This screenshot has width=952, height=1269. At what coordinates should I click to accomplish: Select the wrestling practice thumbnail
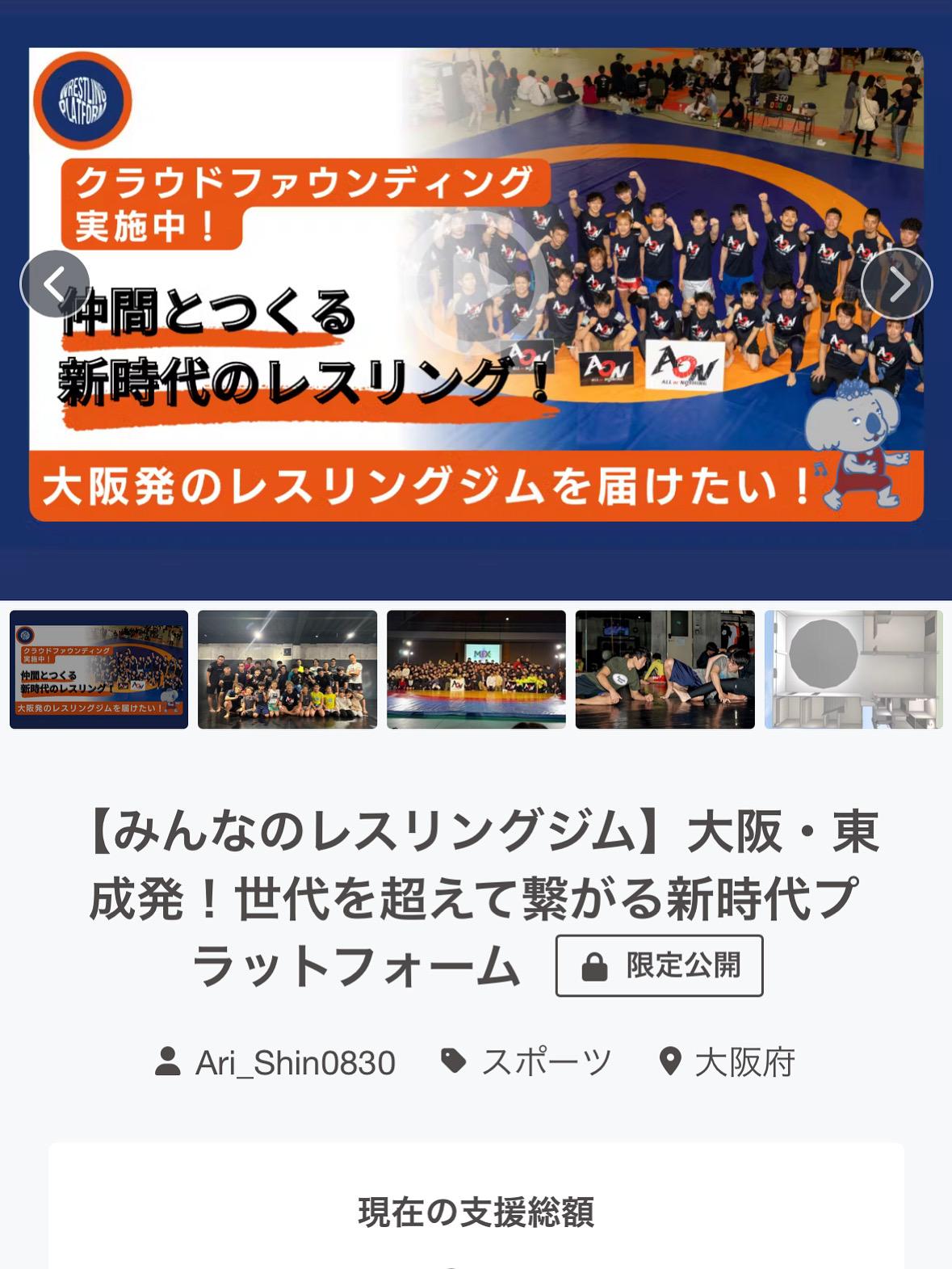click(665, 670)
